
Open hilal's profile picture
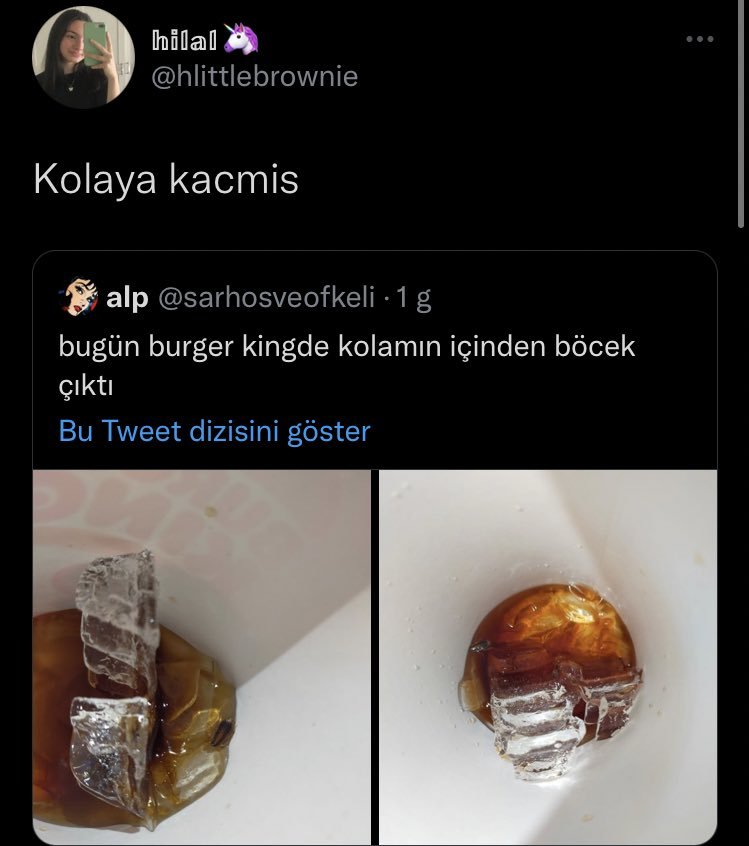84,57
